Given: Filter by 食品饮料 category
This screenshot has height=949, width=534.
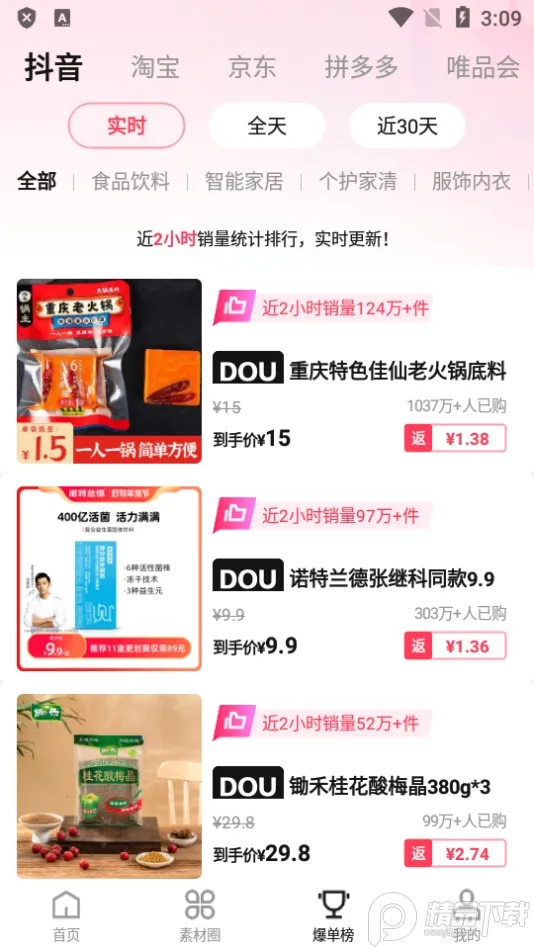Looking at the screenshot, I should coord(131,181).
